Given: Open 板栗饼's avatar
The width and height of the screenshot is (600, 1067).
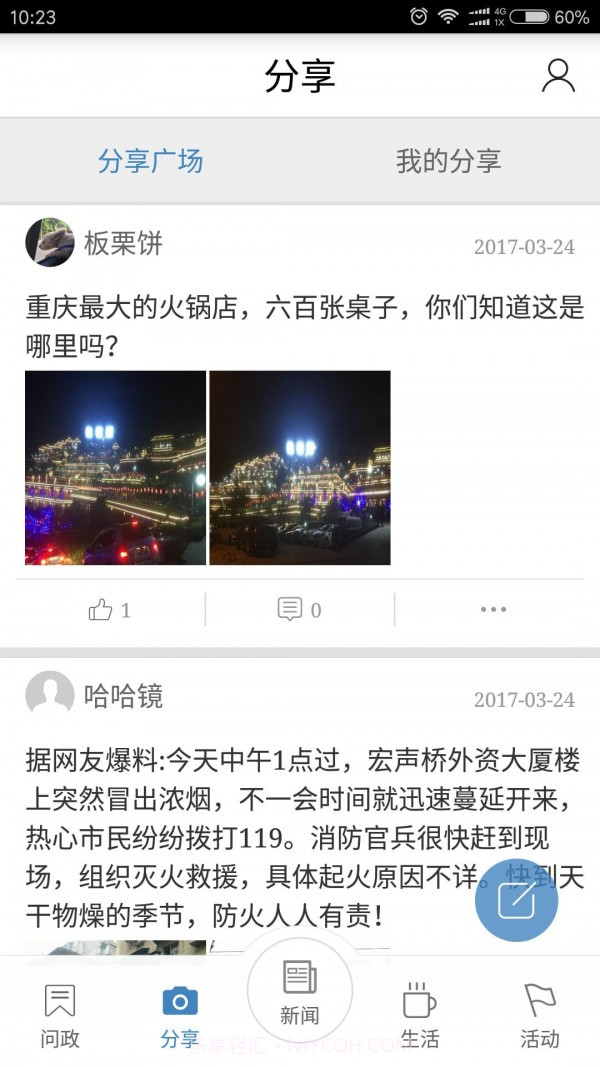Looking at the screenshot, I should pyautogui.click(x=50, y=243).
